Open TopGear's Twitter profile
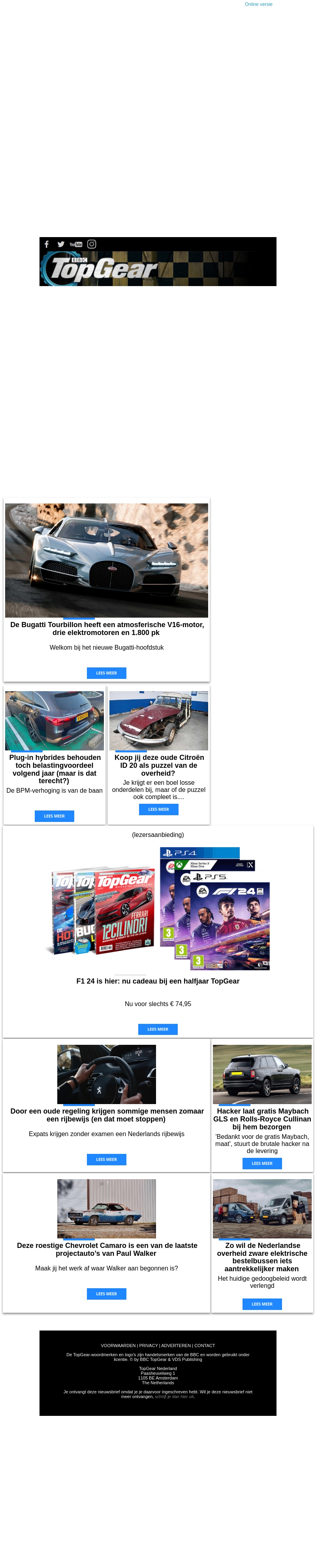 61,244
